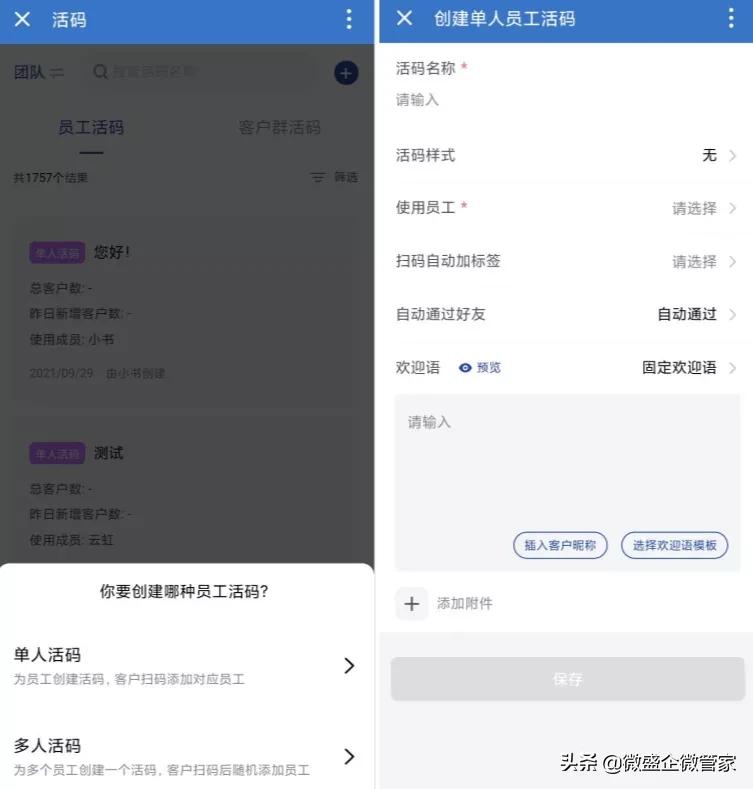This screenshot has width=753, height=789.
Task: Open the three-dot menu on creation page
Action: point(731,19)
